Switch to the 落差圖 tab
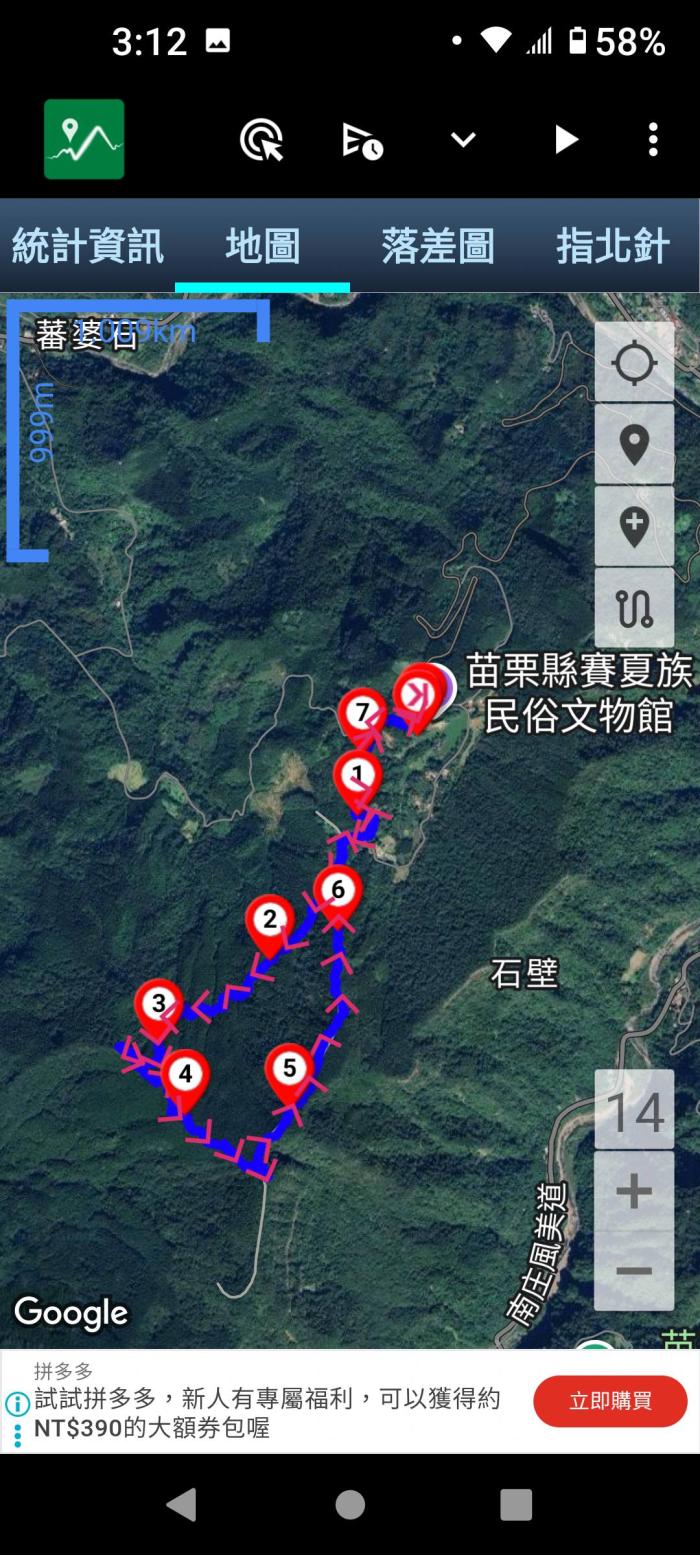The width and height of the screenshot is (700, 1555). coord(437,246)
